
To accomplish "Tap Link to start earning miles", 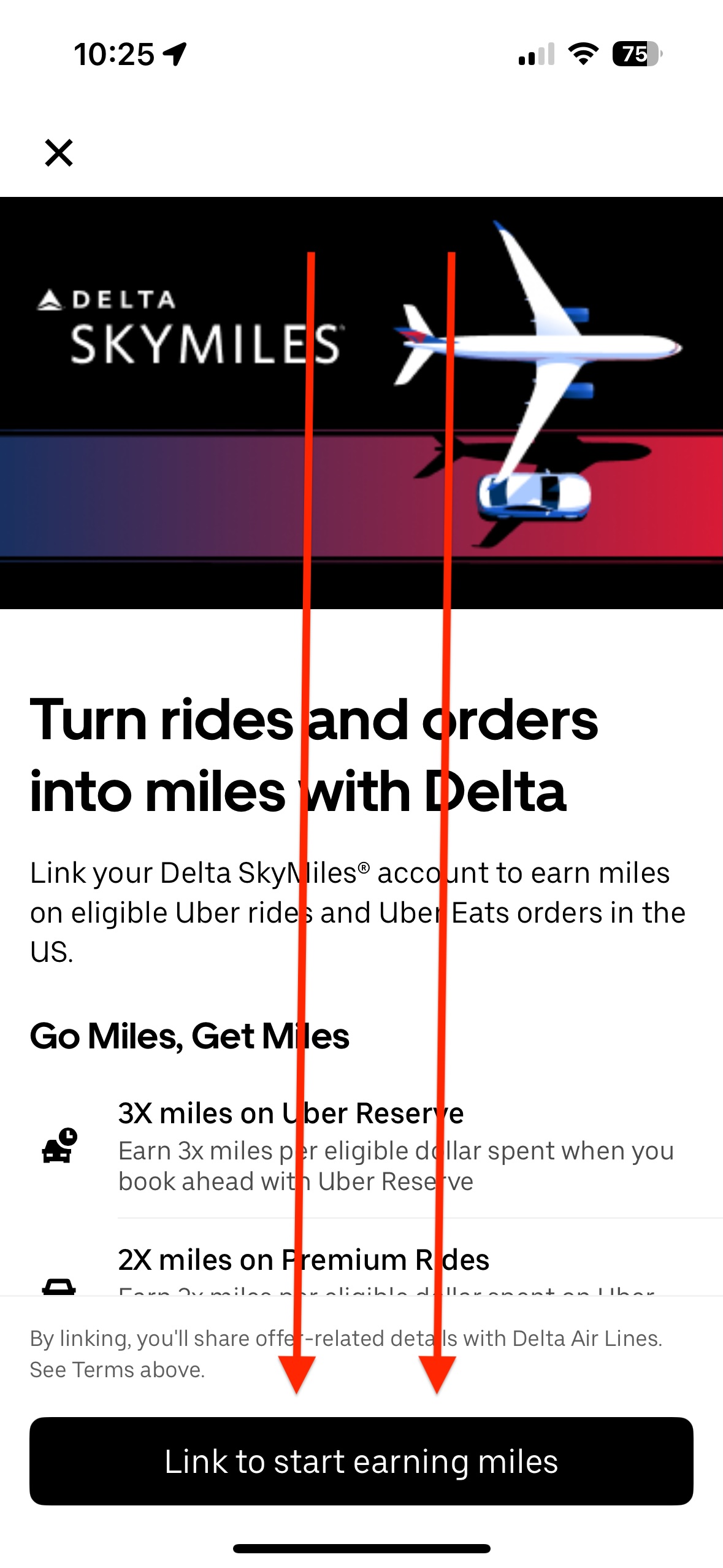I will (361, 1461).
